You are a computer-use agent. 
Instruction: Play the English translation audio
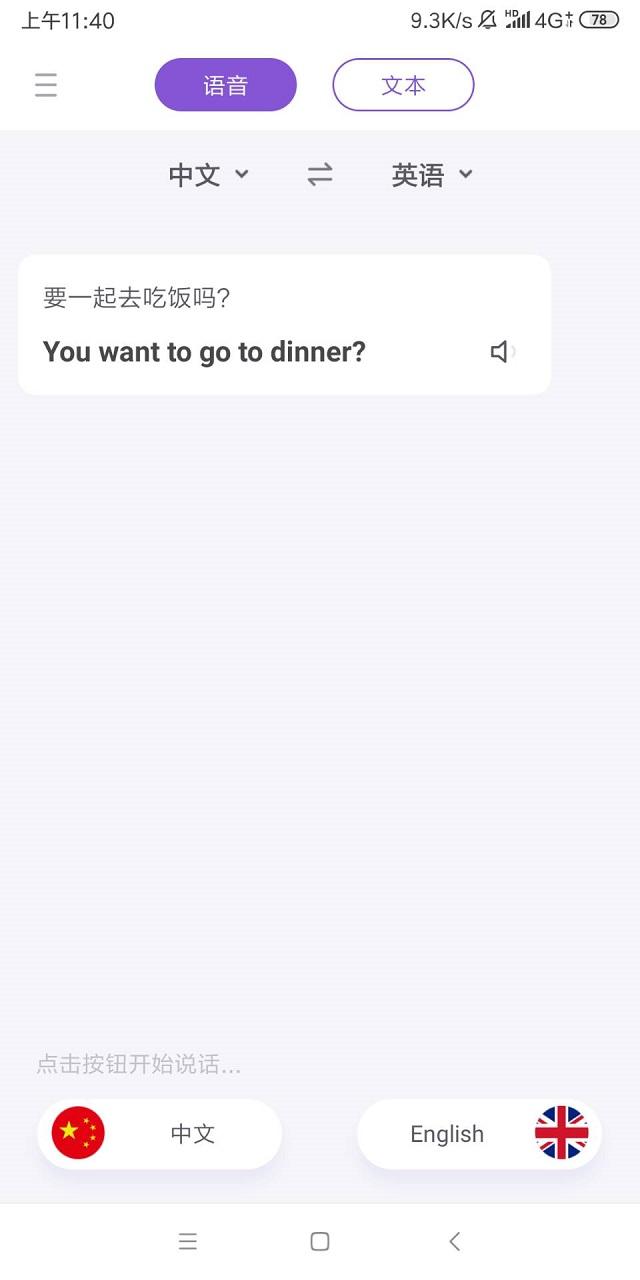[502, 352]
